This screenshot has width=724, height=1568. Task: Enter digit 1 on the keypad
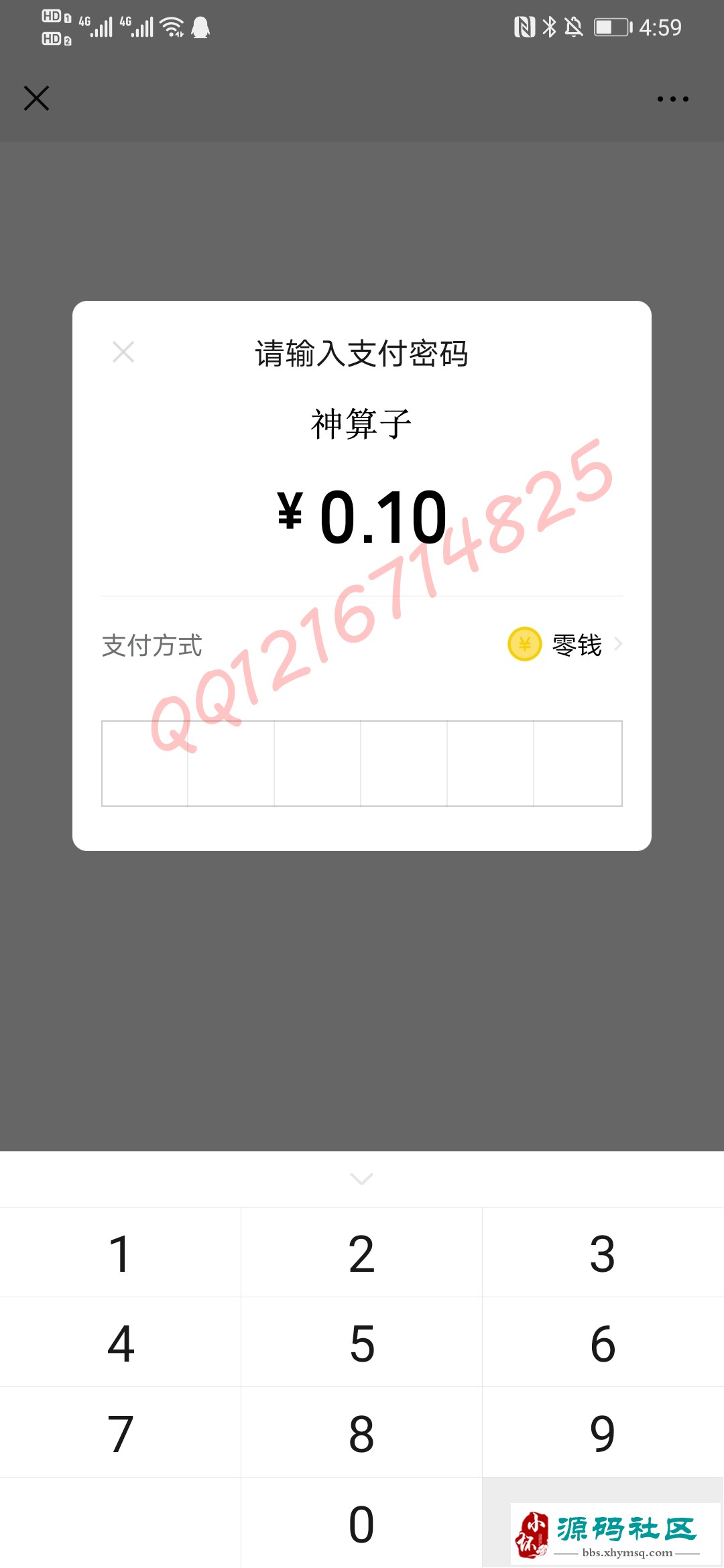[120, 1253]
